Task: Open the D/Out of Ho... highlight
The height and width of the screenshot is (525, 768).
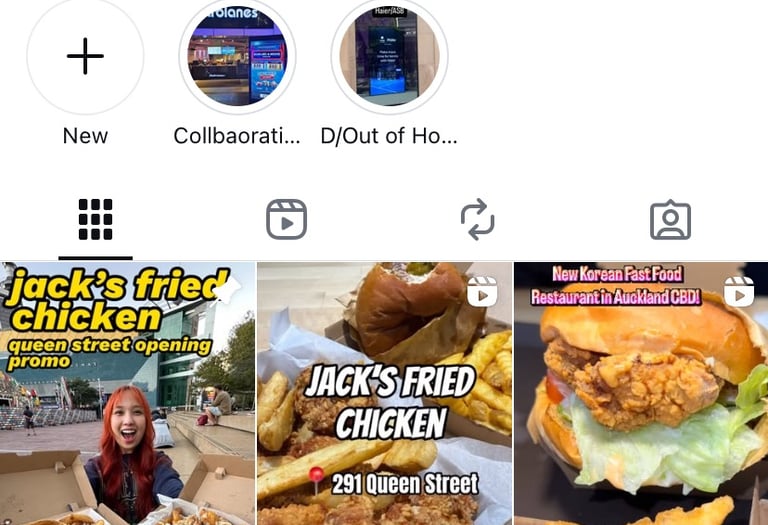Action: [x=389, y=57]
